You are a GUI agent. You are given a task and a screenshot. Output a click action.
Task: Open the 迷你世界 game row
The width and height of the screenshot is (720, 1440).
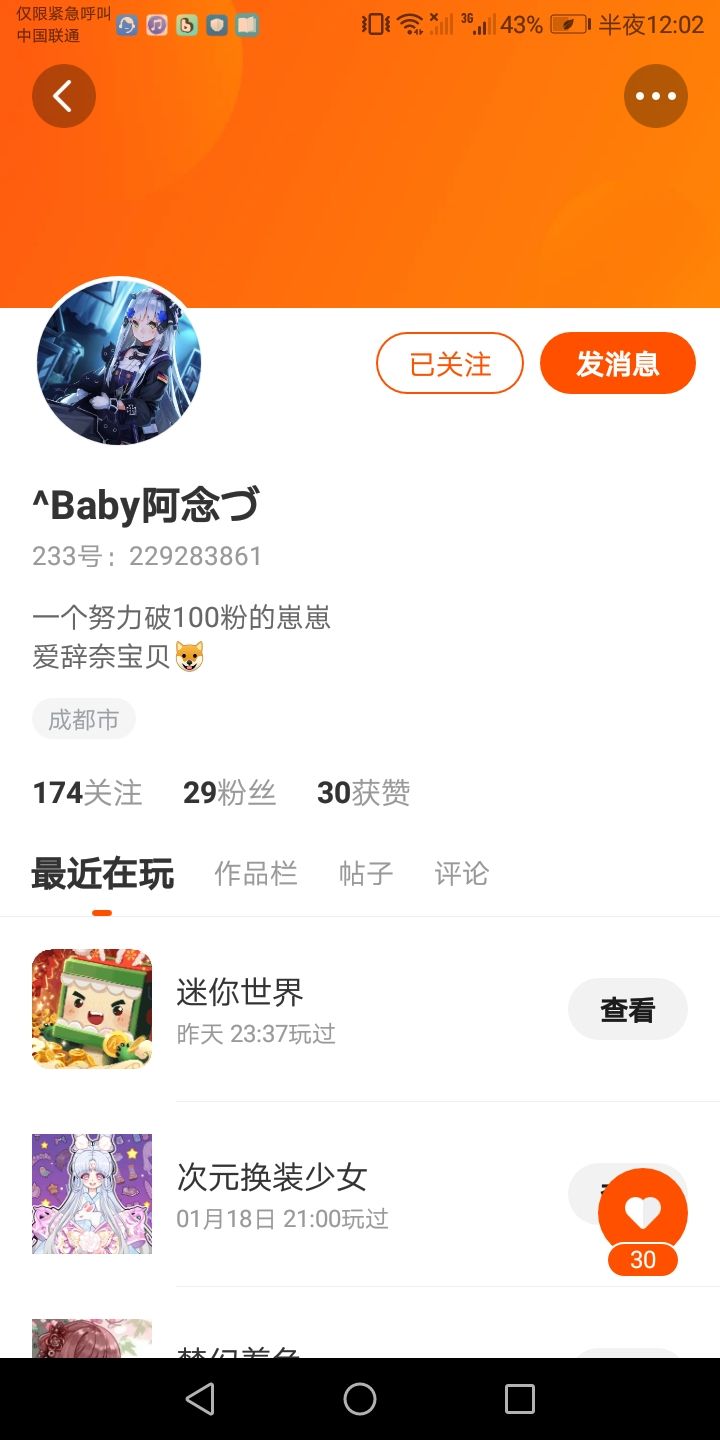pos(360,1009)
